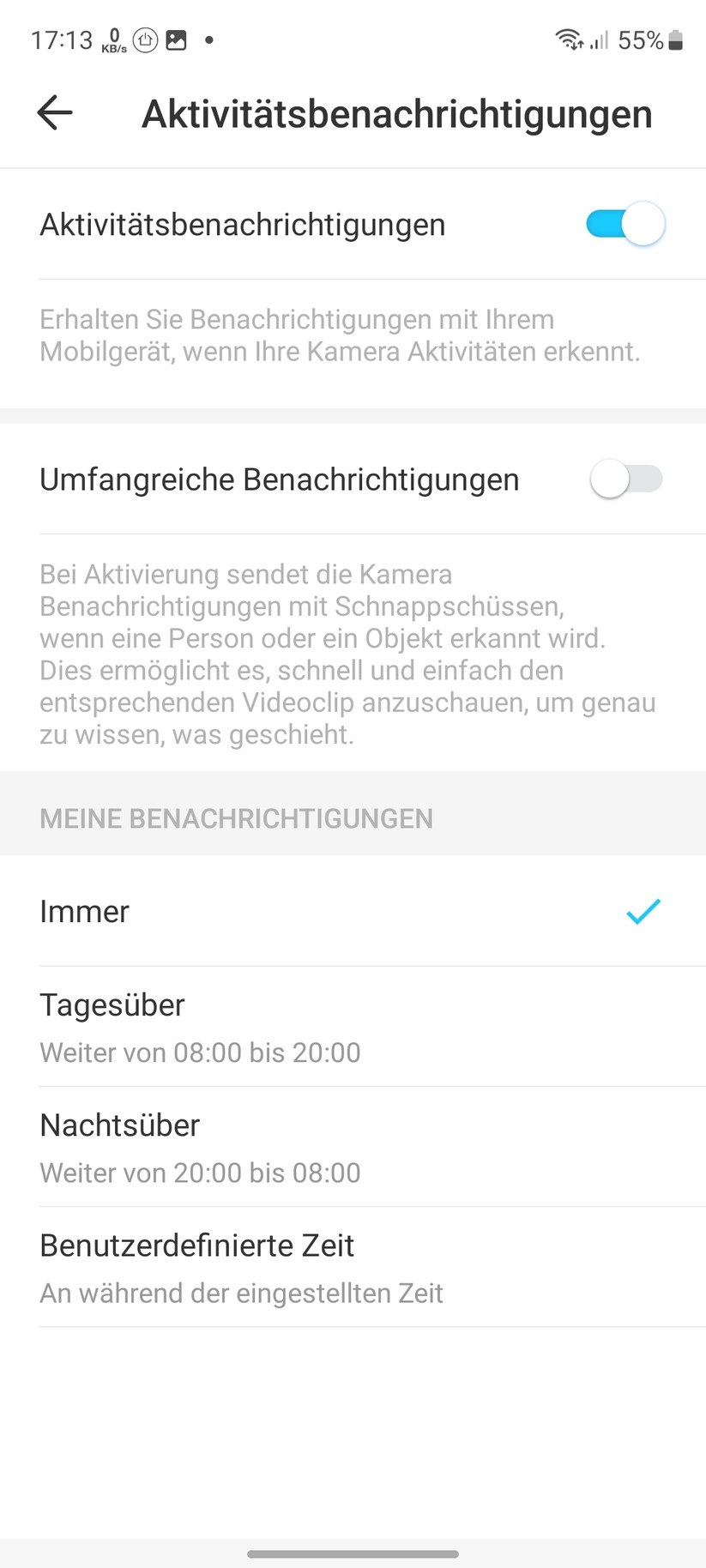The height and width of the screenshot is (1568, 706).
Task: Select Immer as notification schedule
Action: tap(353, 911)
